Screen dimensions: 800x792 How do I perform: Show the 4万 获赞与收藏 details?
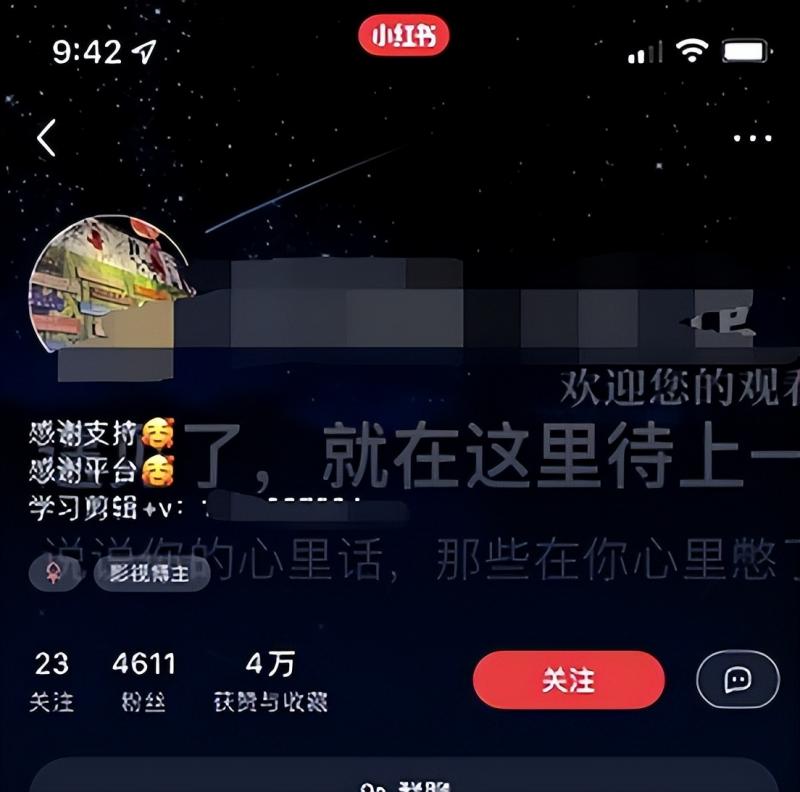click(270, 680)
